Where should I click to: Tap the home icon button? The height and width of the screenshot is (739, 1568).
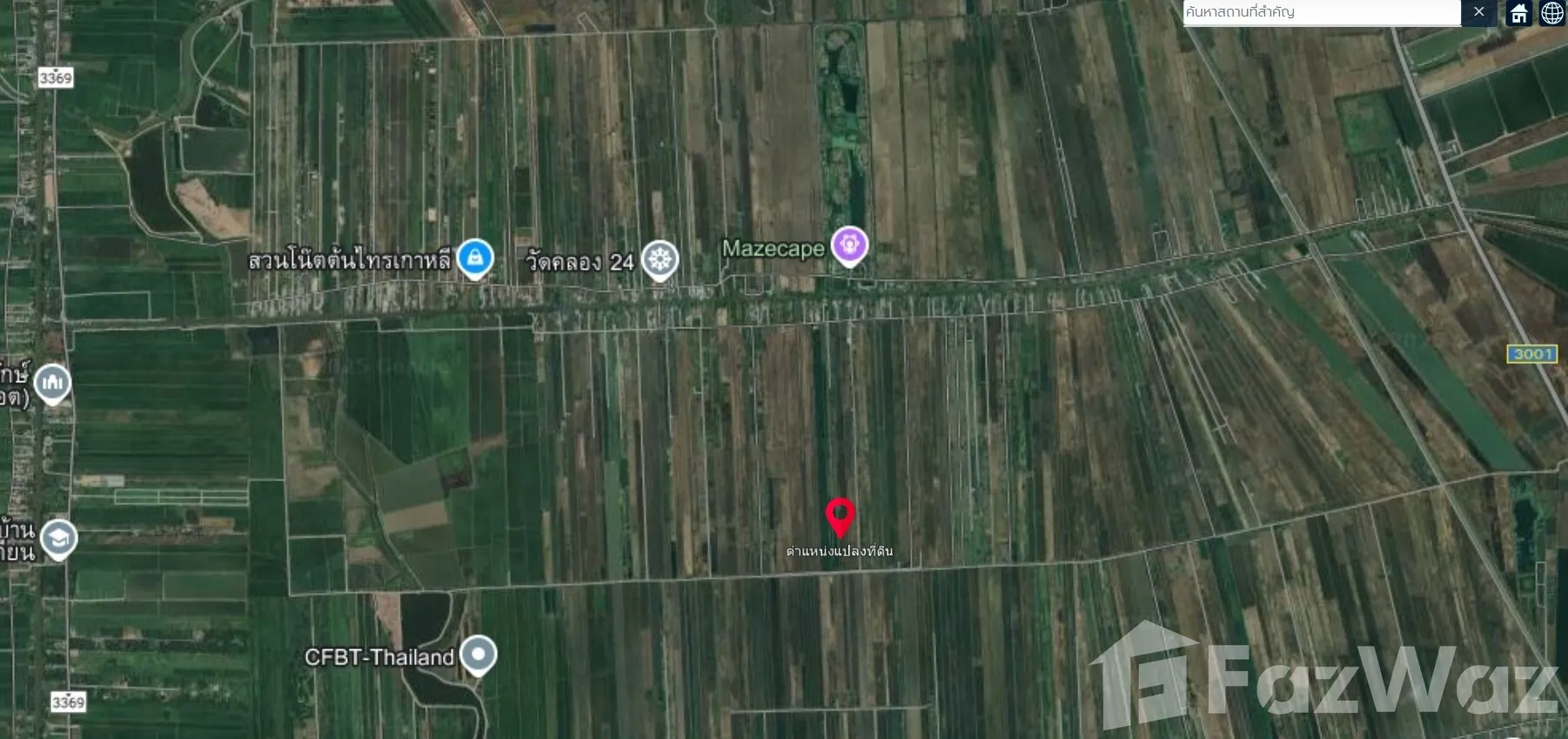pyautogui.click(x=1518, y=13)
